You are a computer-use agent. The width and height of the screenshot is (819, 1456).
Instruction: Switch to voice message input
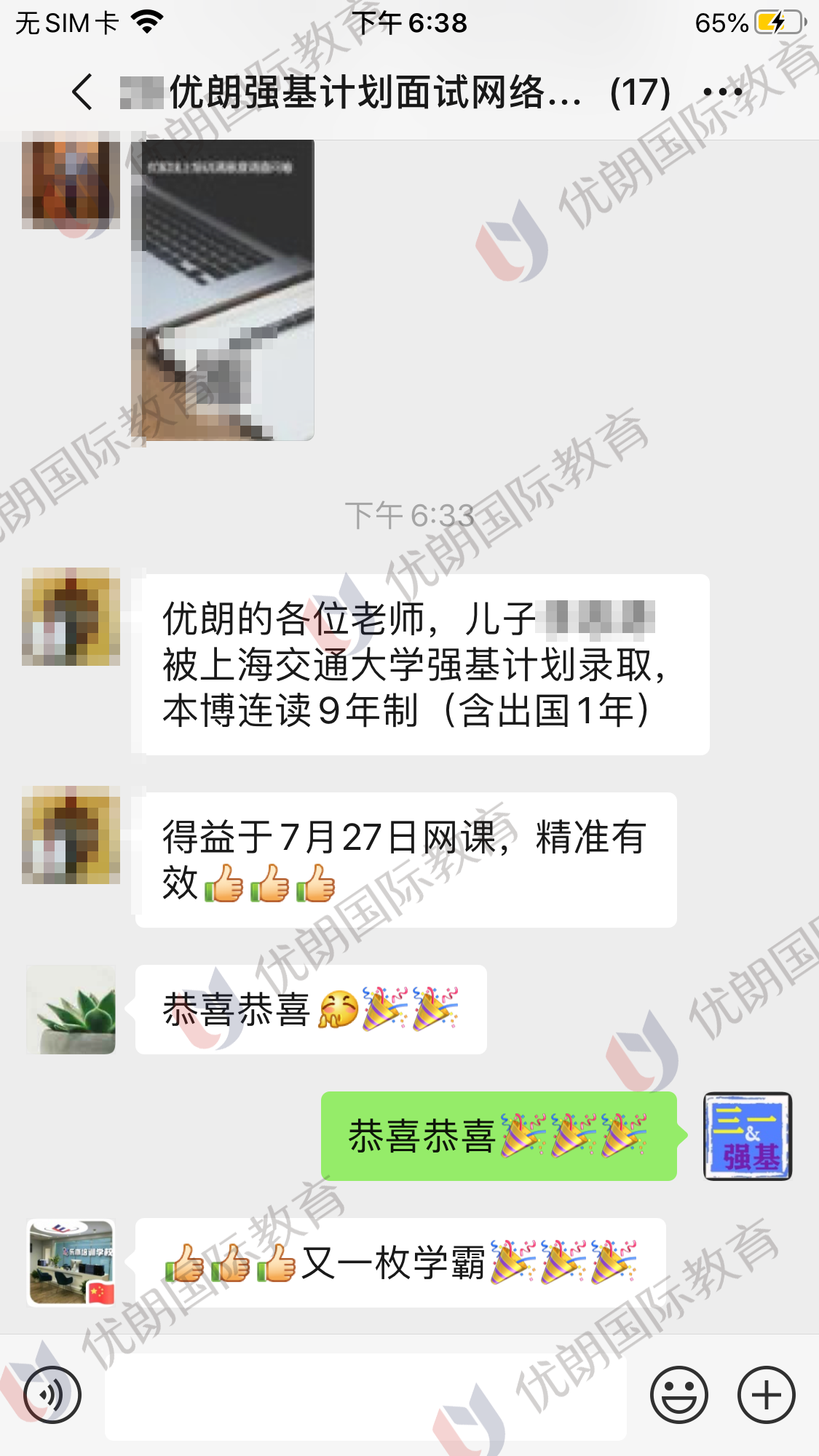[x=52, y=1394]
